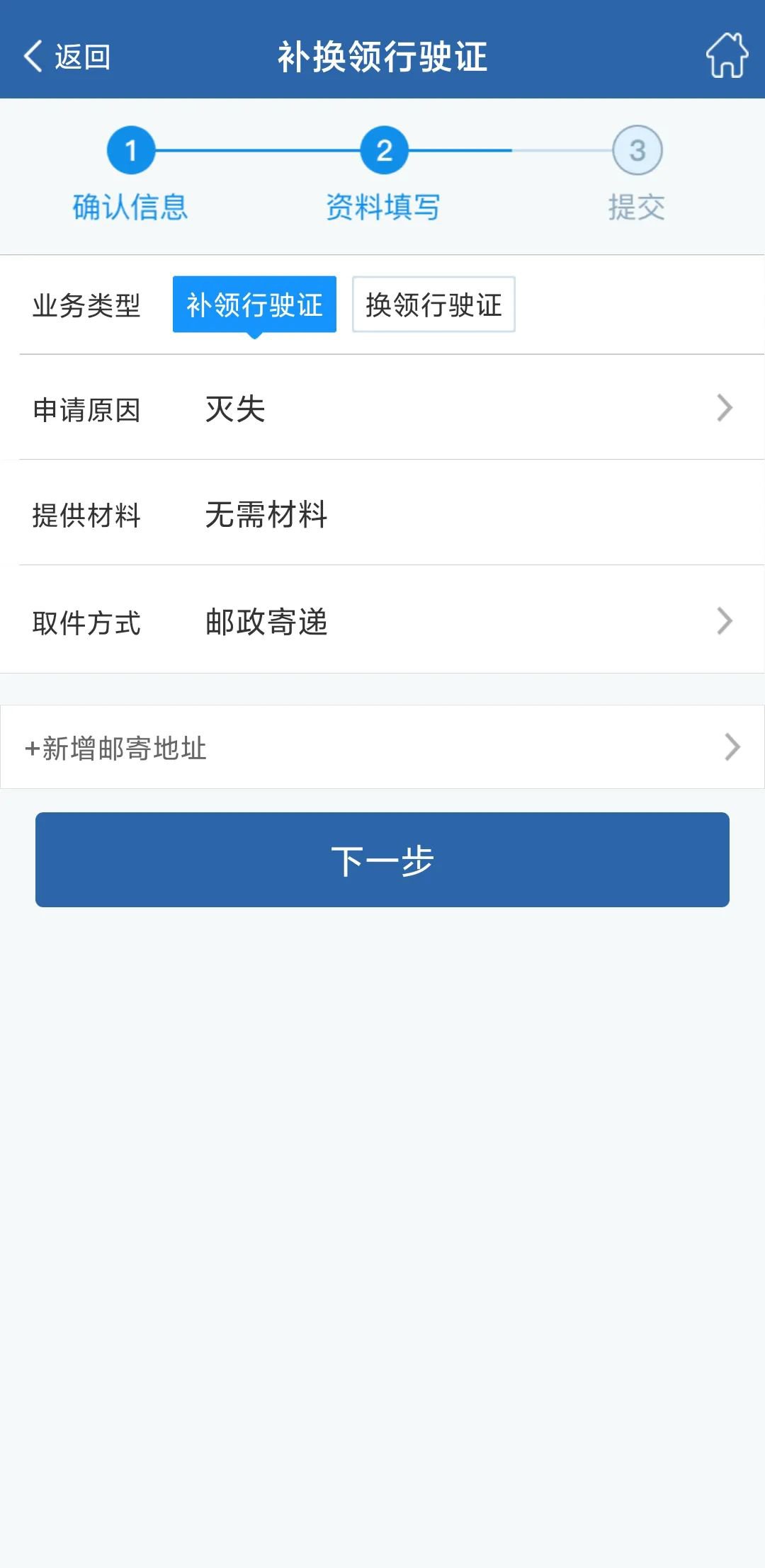The height and width of the screenshot is (1568, 765).
Task: Go to the home page icon
Action: pos(727,55)
